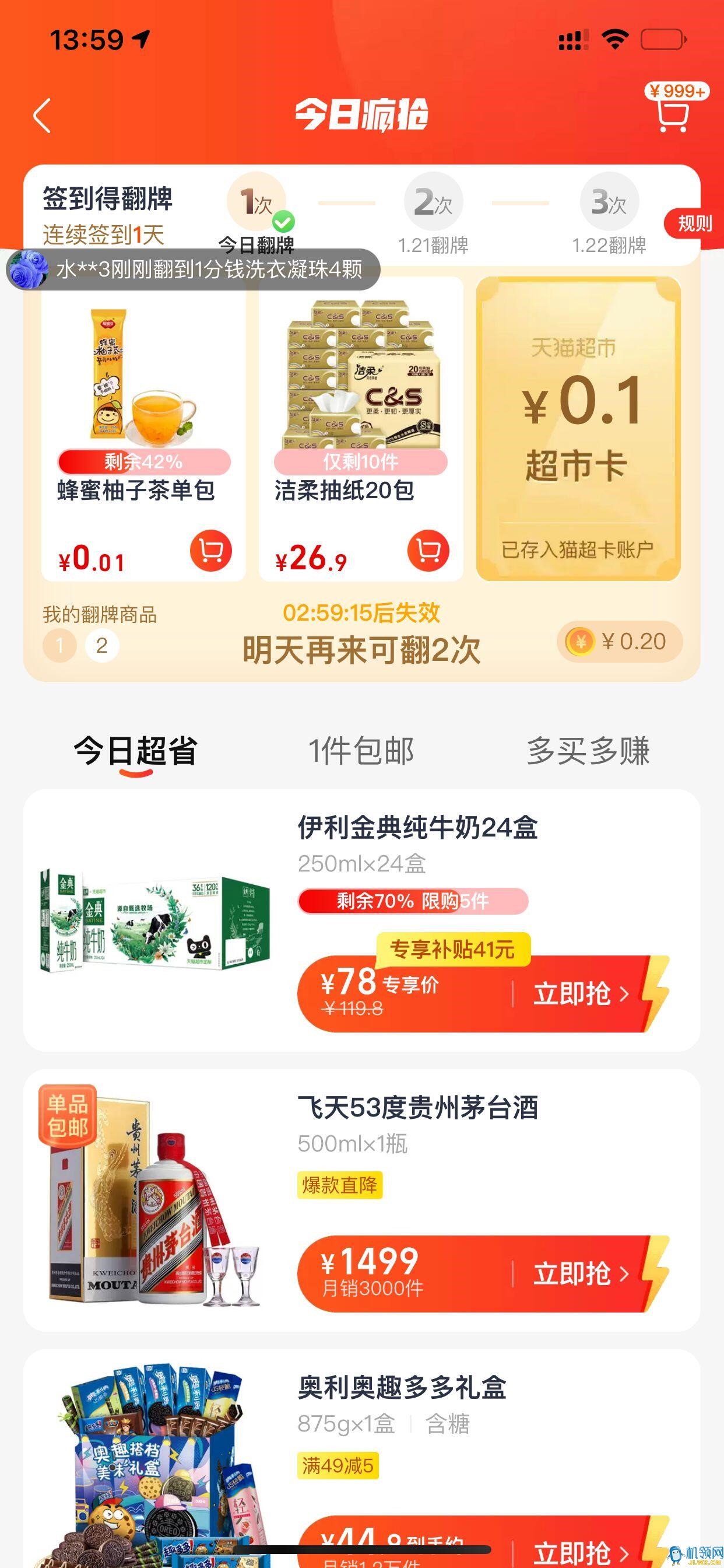View the 伊利金典纯牛奶 product image
The image size is (724, 1568).
155,922
